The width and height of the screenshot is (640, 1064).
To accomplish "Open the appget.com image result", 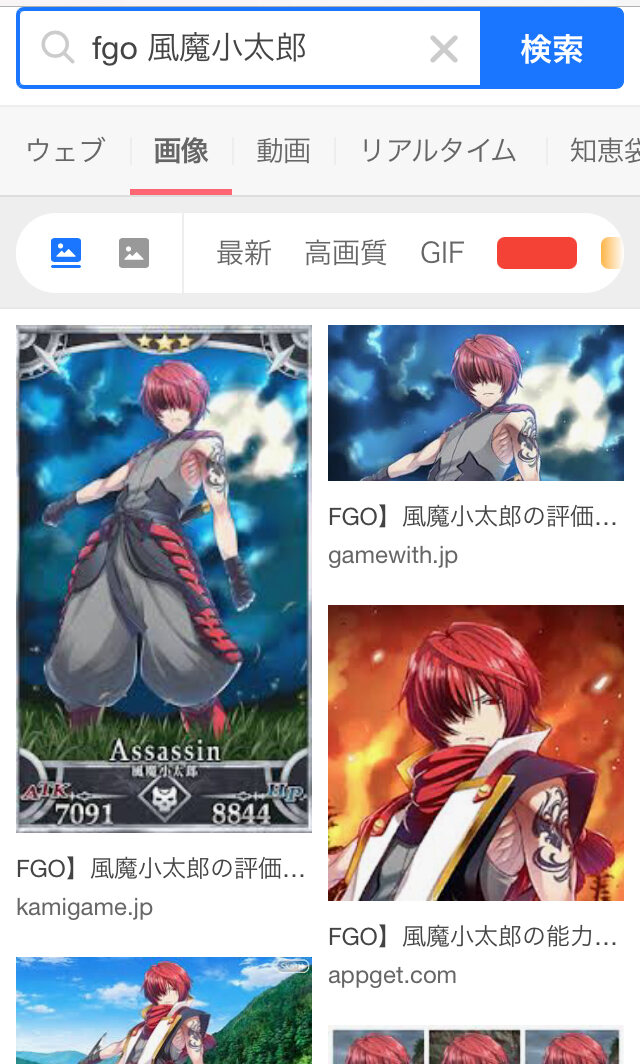I will [x=476, y=752].
